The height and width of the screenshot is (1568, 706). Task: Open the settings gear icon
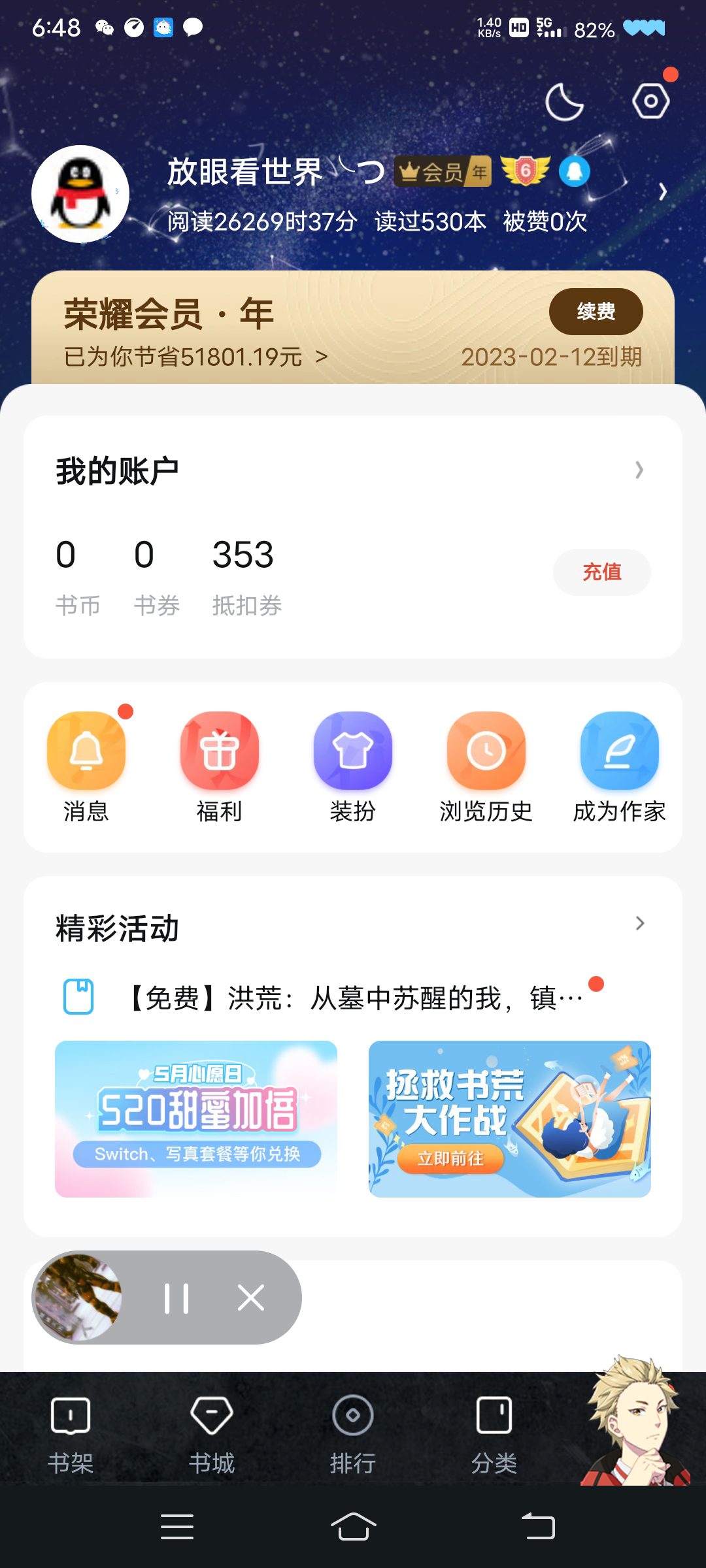[650, 101]
